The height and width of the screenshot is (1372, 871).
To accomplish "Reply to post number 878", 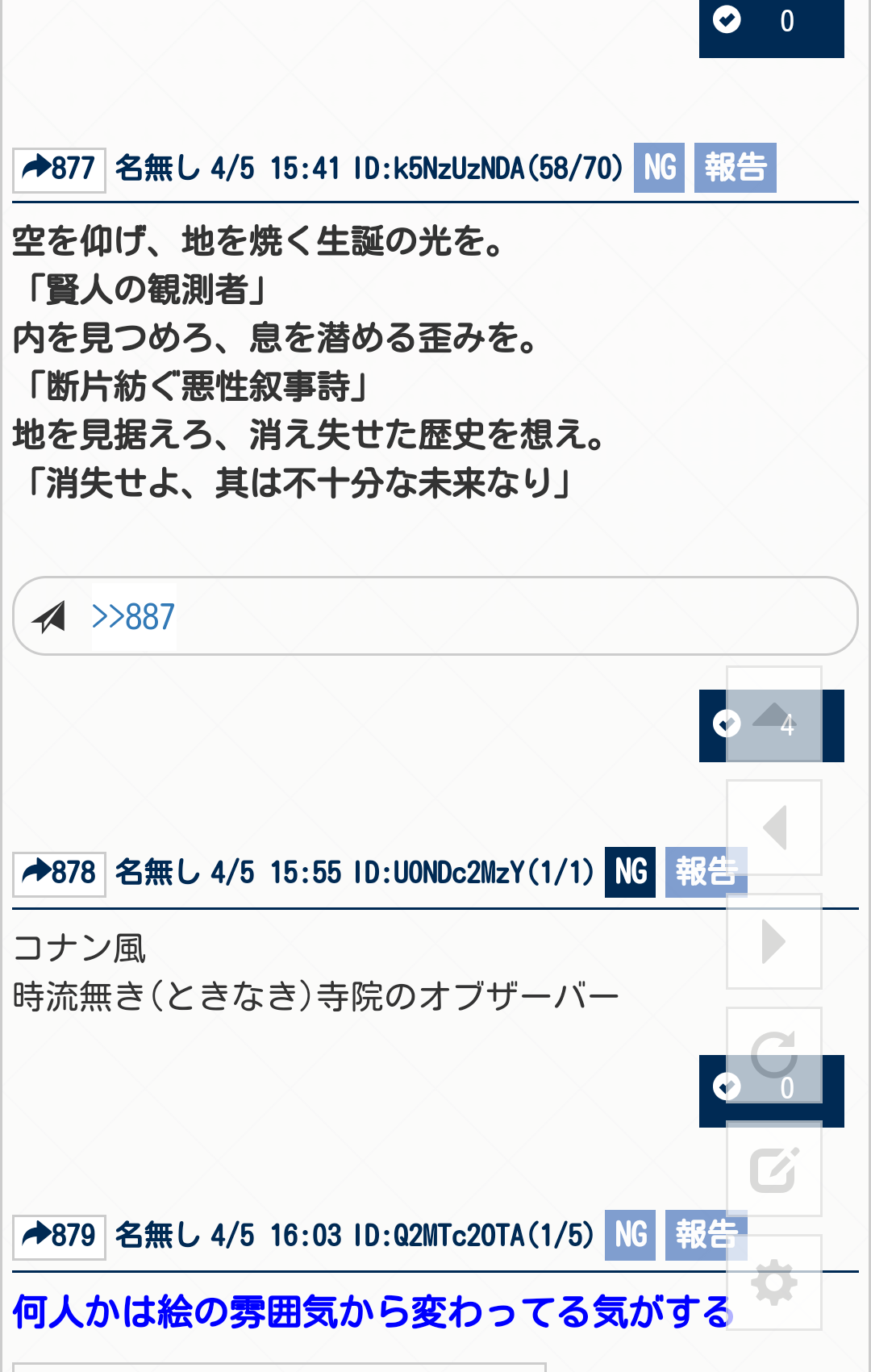I will tap(59, 874).
